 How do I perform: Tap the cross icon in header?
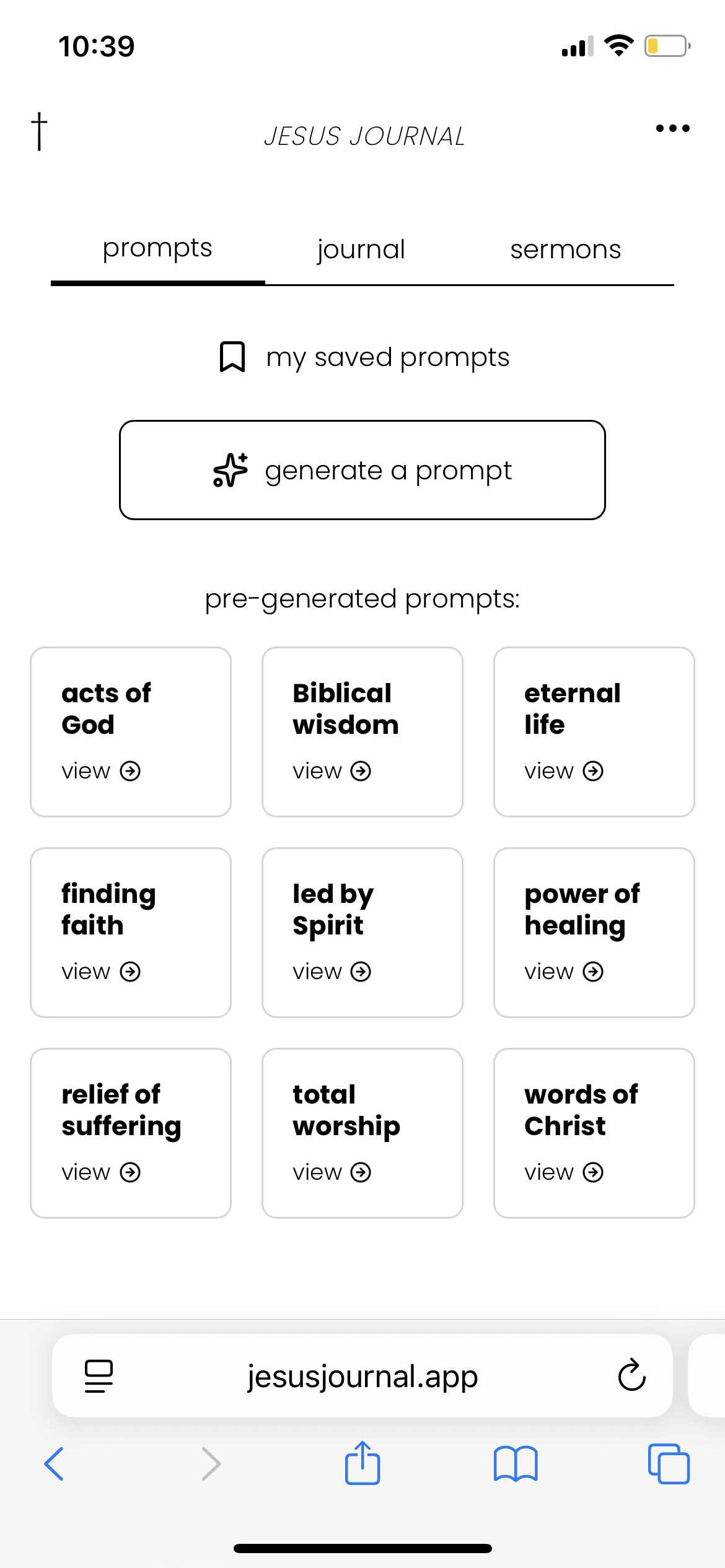[39, 131]
